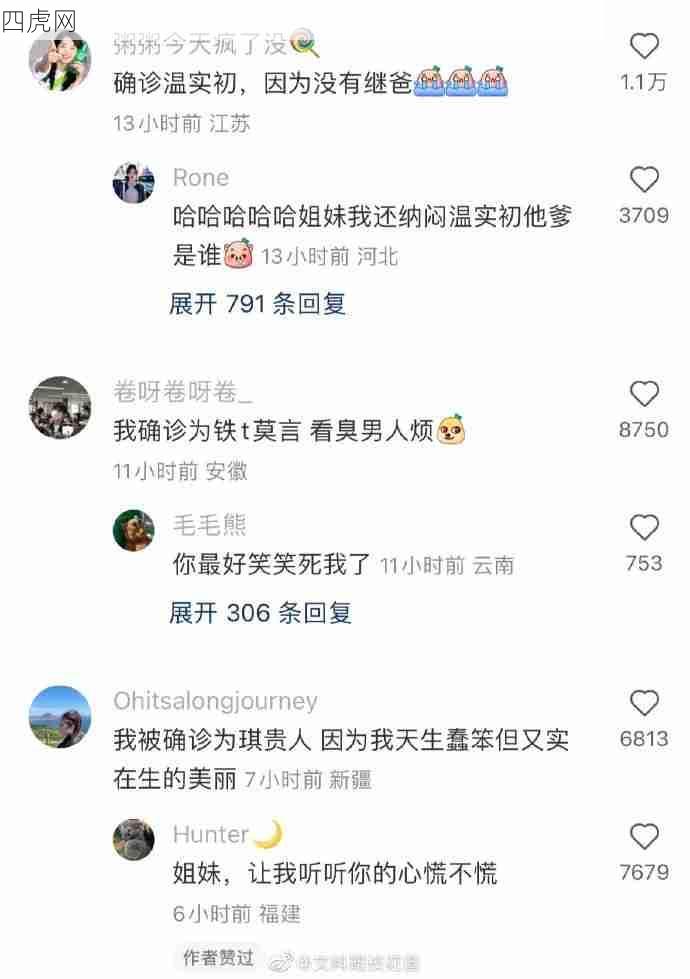
Task: Open the avatar of 卷呀卷呀卷_
Action: (60, 407)
